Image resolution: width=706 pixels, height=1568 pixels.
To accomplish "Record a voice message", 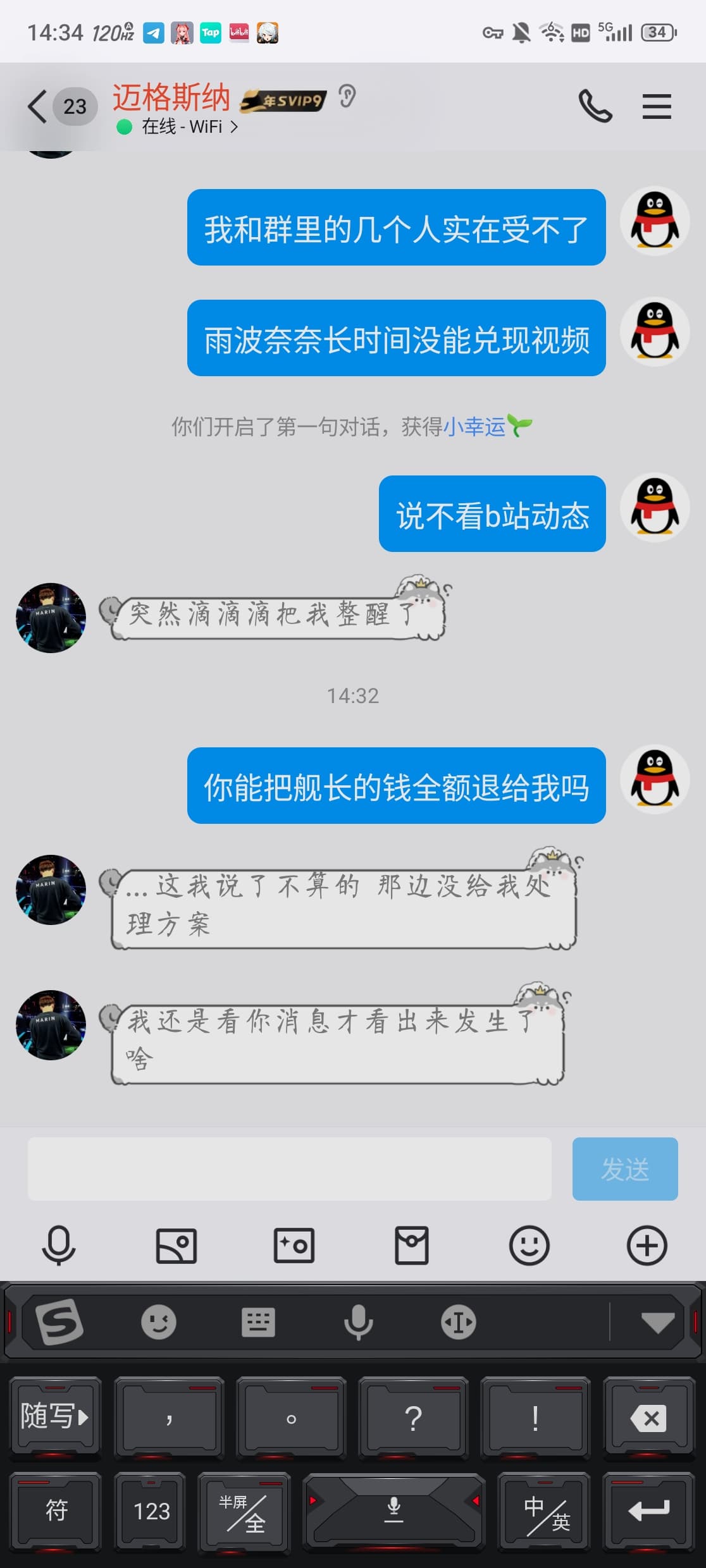I will [59, 1246].
